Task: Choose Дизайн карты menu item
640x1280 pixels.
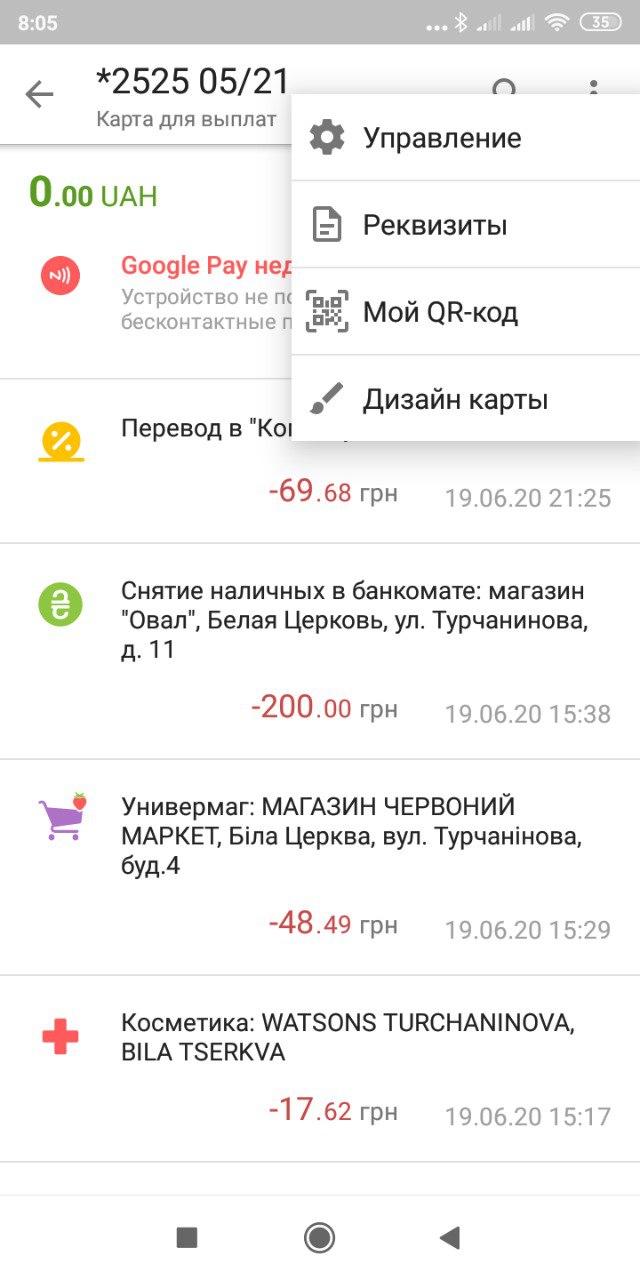Action: (466, 400)
